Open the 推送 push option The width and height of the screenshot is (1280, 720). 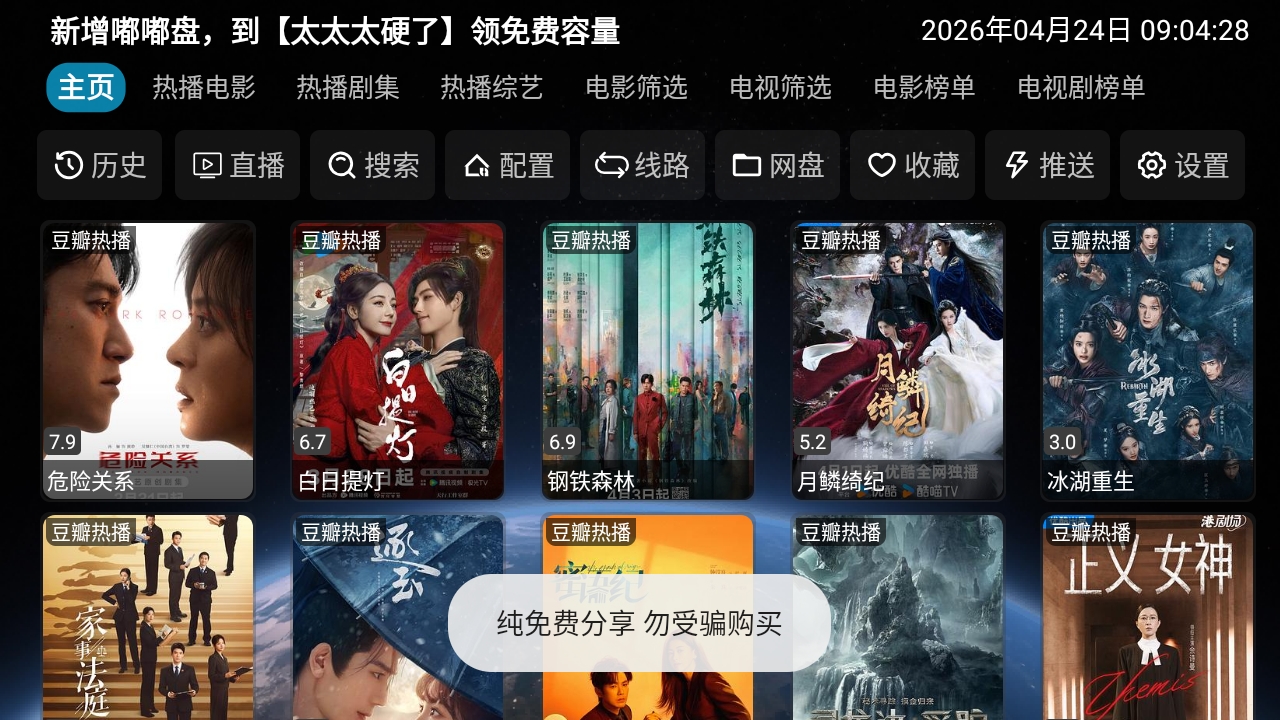click(x=1048, y=165)
